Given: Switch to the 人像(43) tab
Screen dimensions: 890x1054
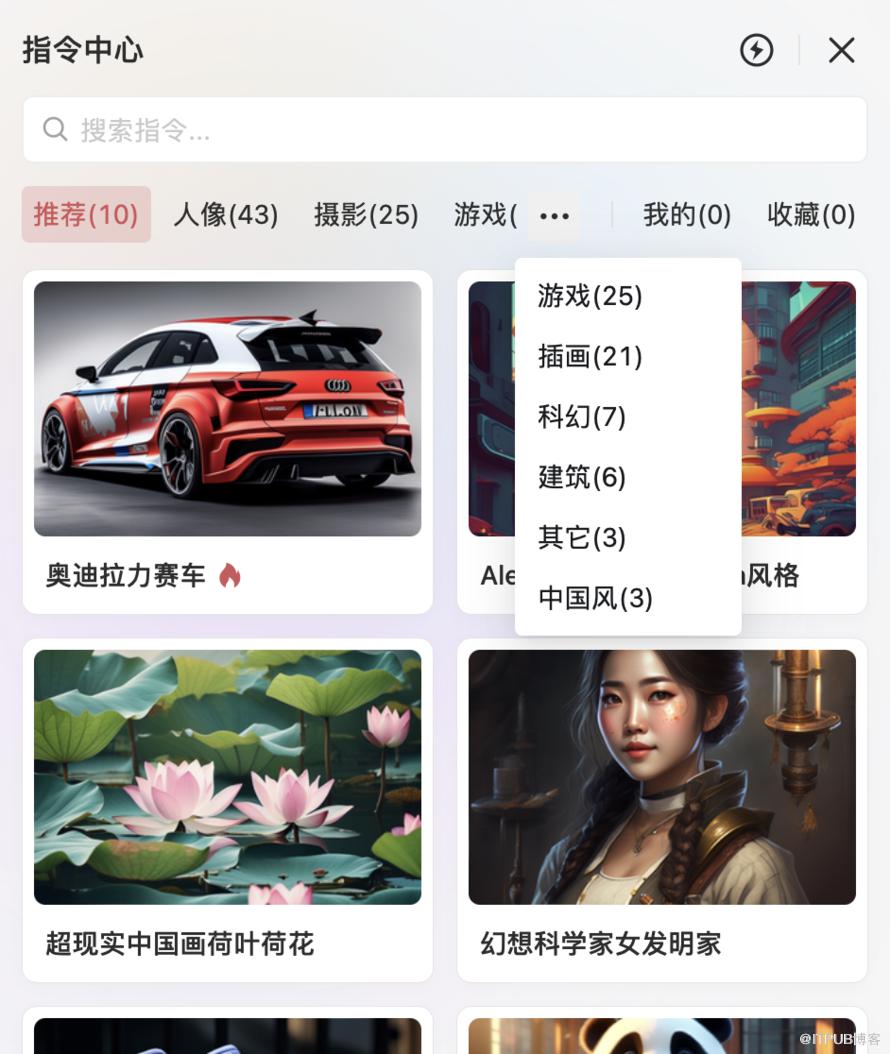Looking at the screenshot, I should (226, 214).
